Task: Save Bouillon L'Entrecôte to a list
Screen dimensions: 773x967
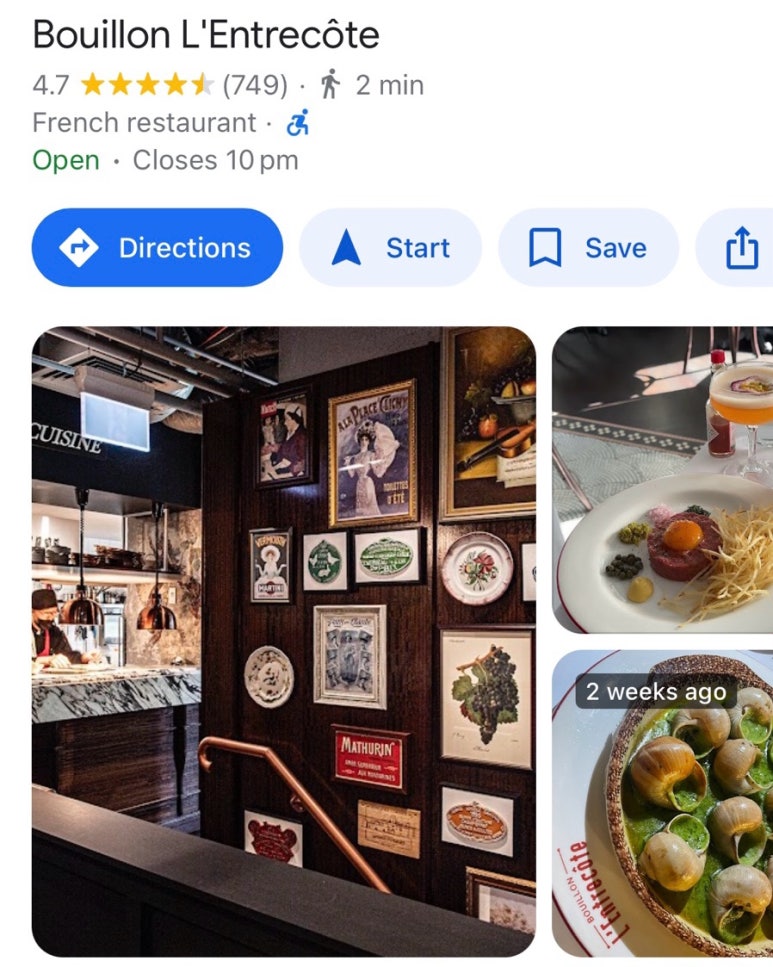Action: (x=588, y=248)
